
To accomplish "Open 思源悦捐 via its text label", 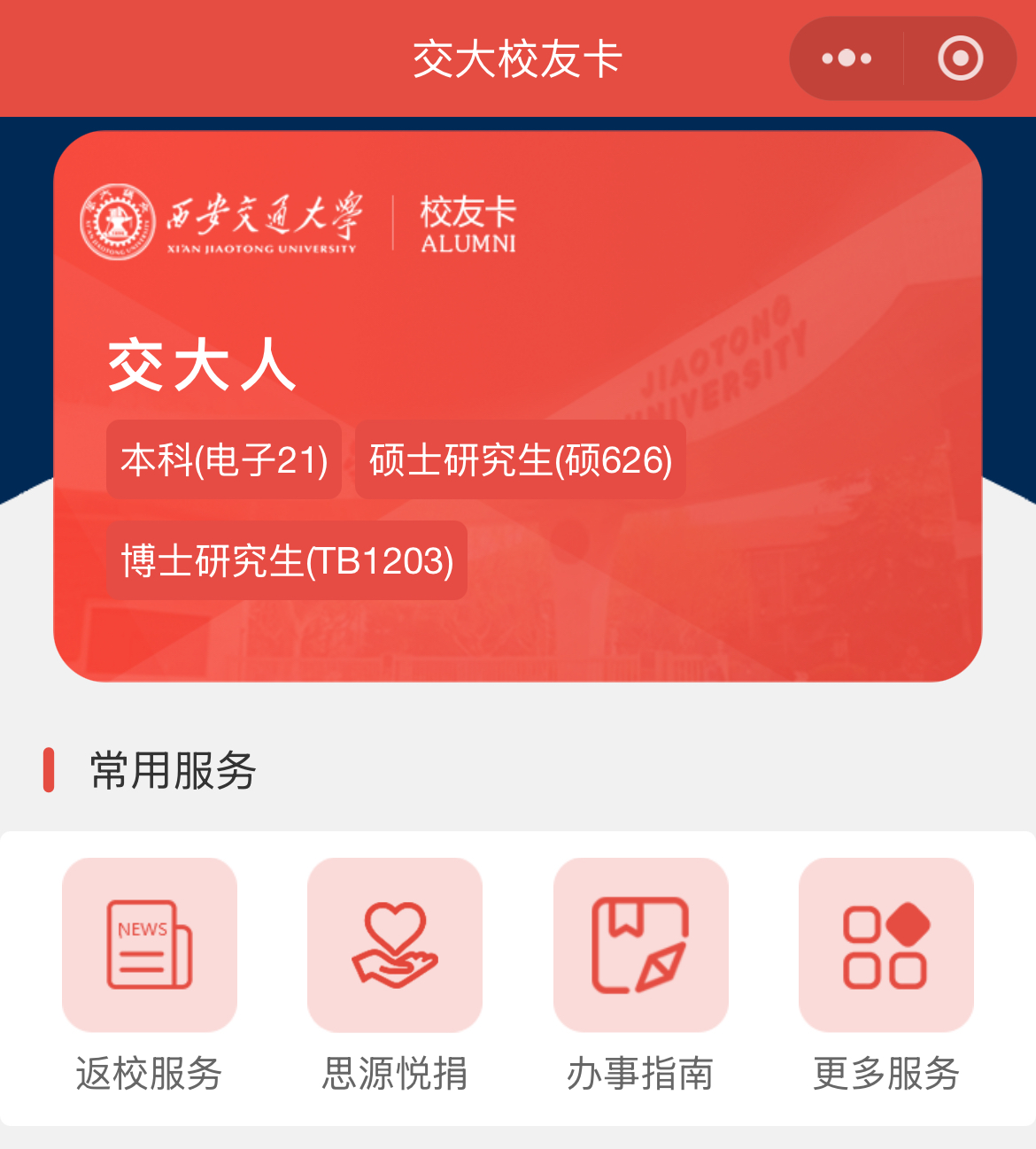I will click(x=394, y=1075).
